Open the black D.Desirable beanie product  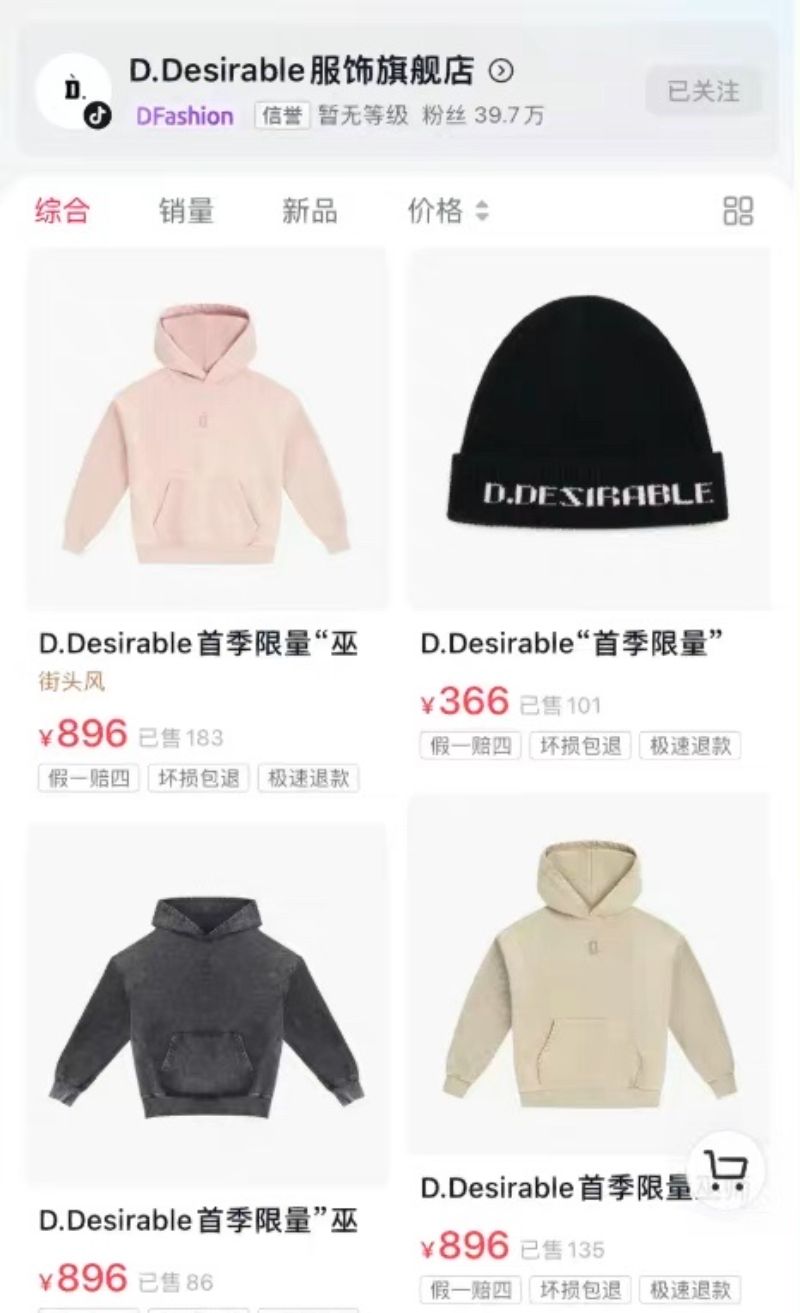click(x=588, y=430)
